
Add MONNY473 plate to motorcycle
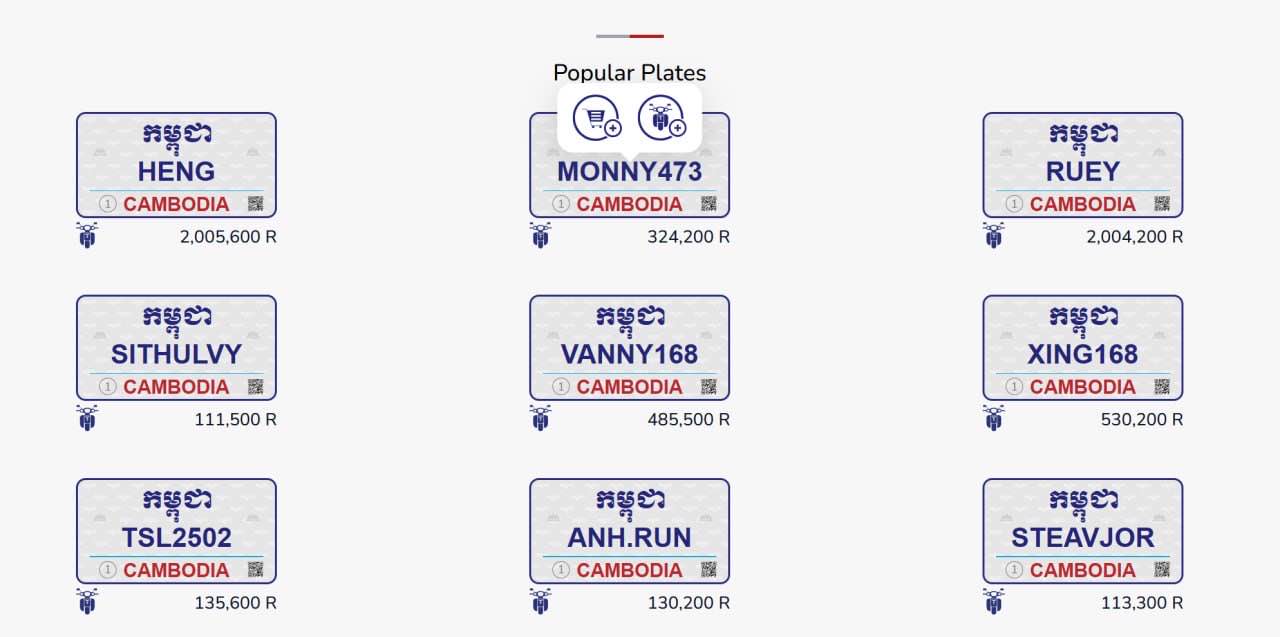click(x=662, y=118)
